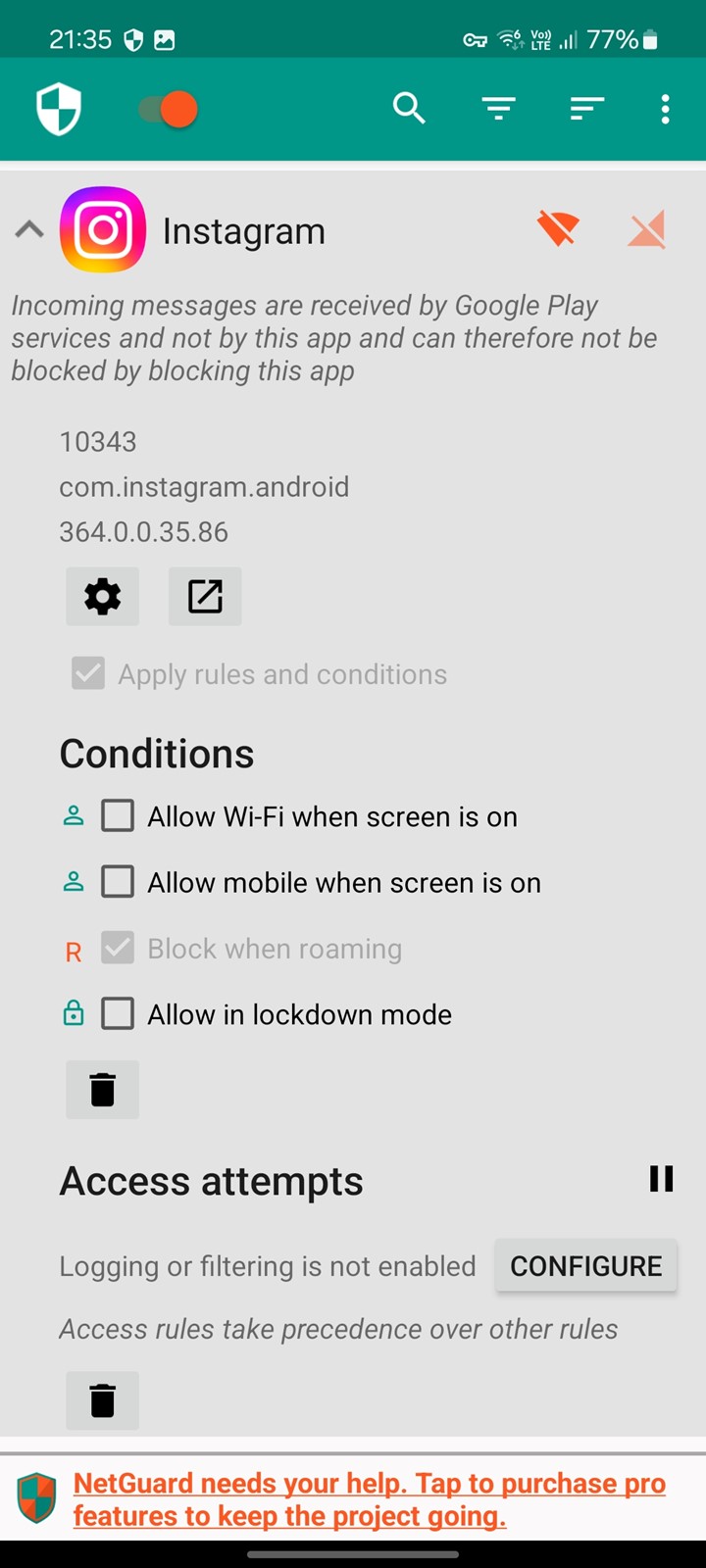The image size is (706, 1568).
Task: Enable Allow Wi-Fi when screen is on
Action: (x=118, y=815)
